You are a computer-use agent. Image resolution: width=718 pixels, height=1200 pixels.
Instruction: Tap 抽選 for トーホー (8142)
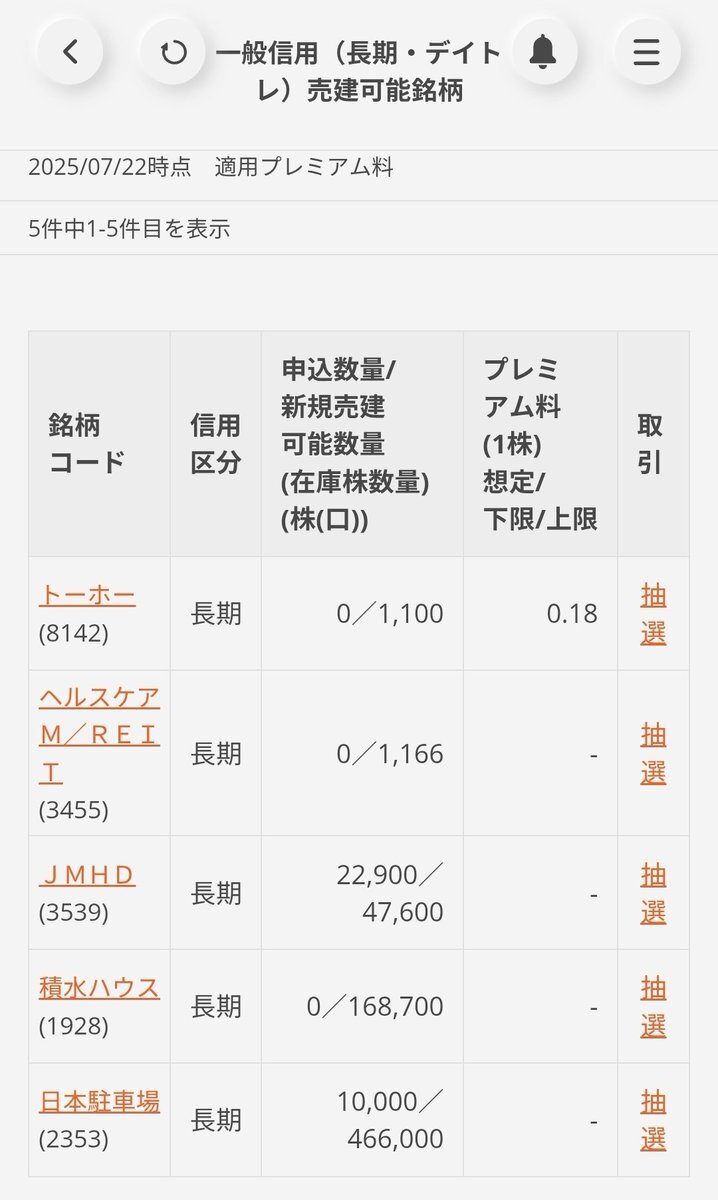653,614
